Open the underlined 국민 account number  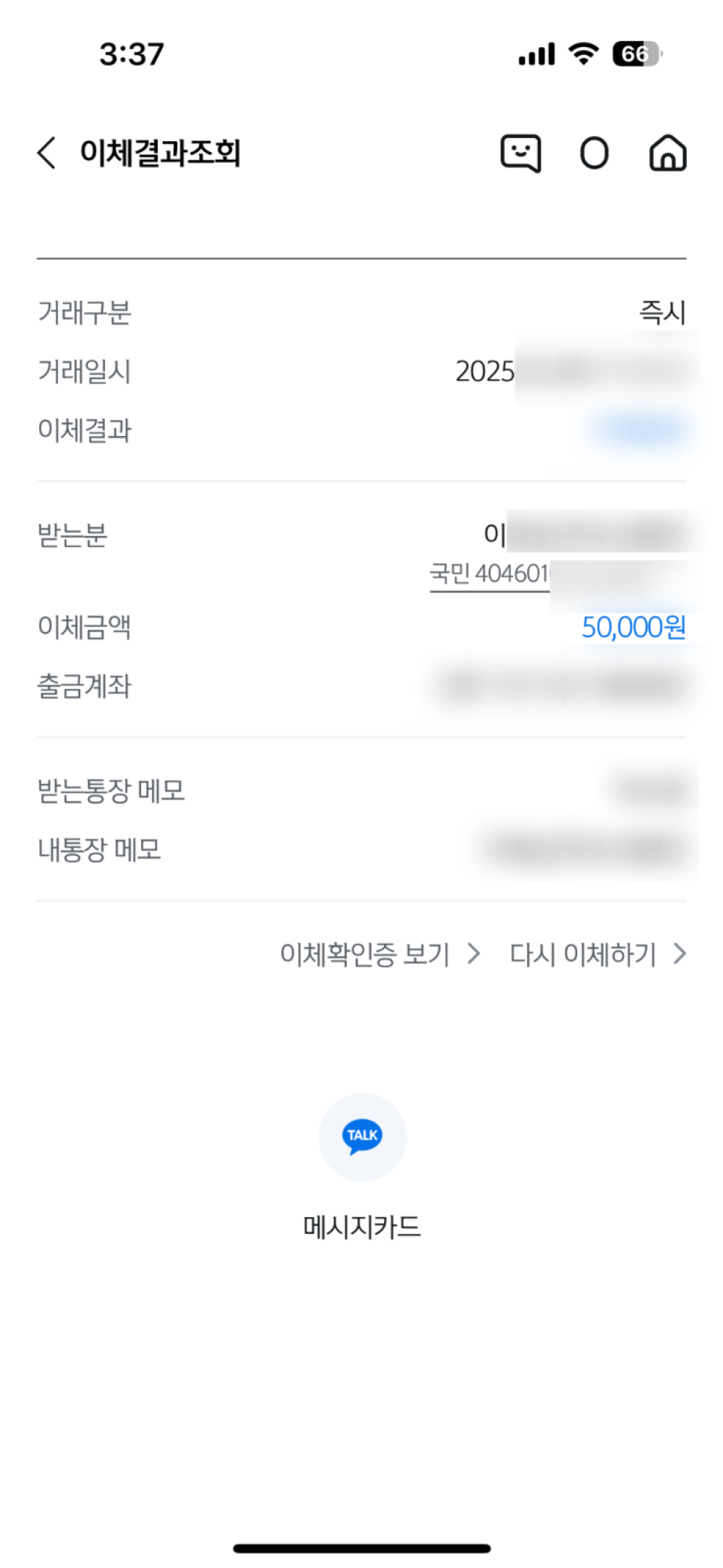pos(490,574)
